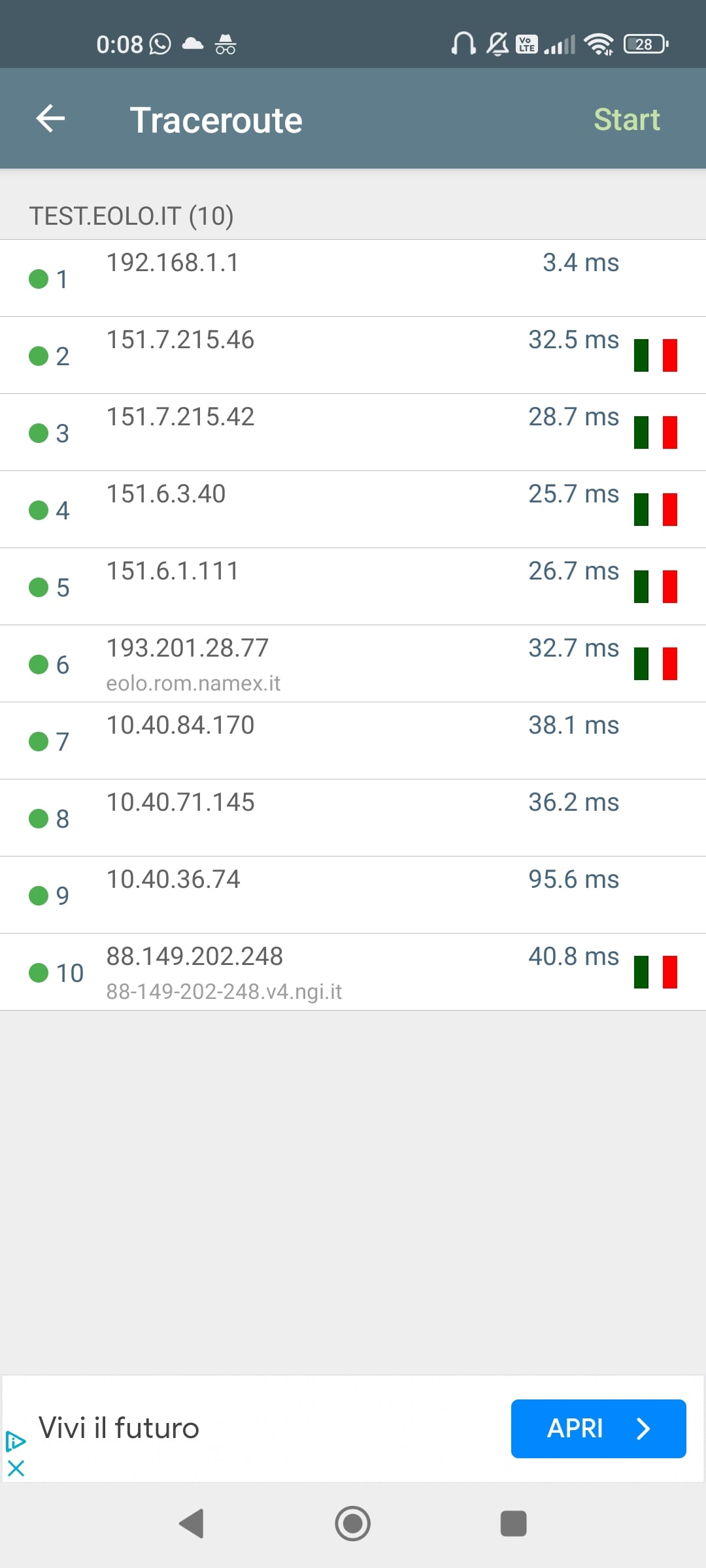Open hop 8 row 10.40.71.145
The image size is (706, 1568).
coord(353,818)
